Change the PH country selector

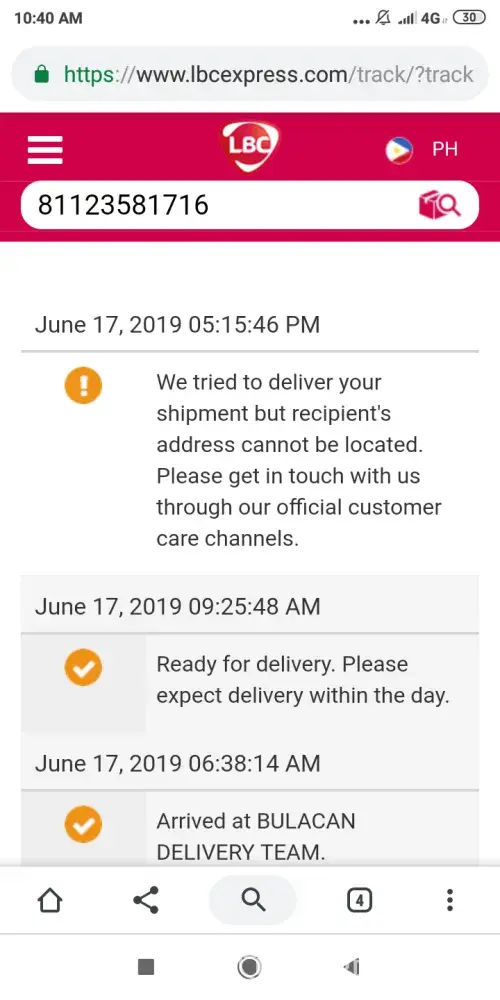pos(422,151)
